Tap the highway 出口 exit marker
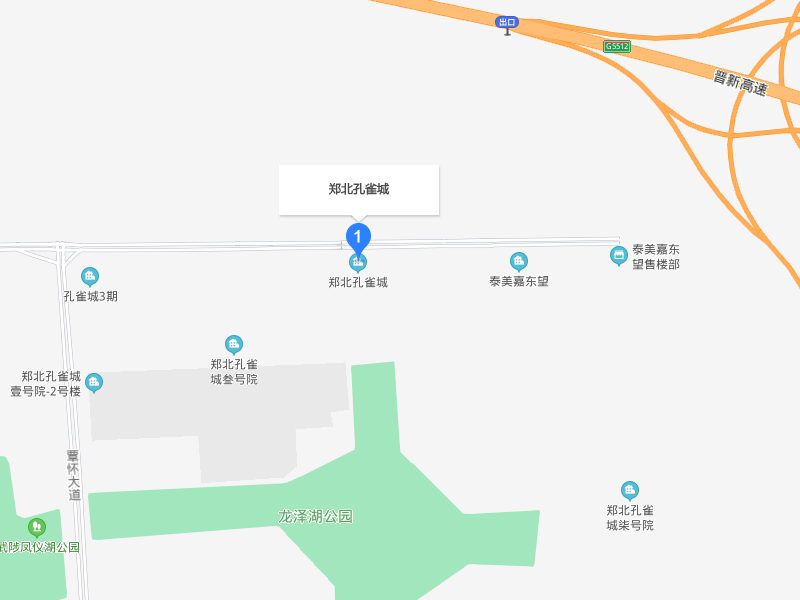The image size is (800, 600). pos(507,22)
